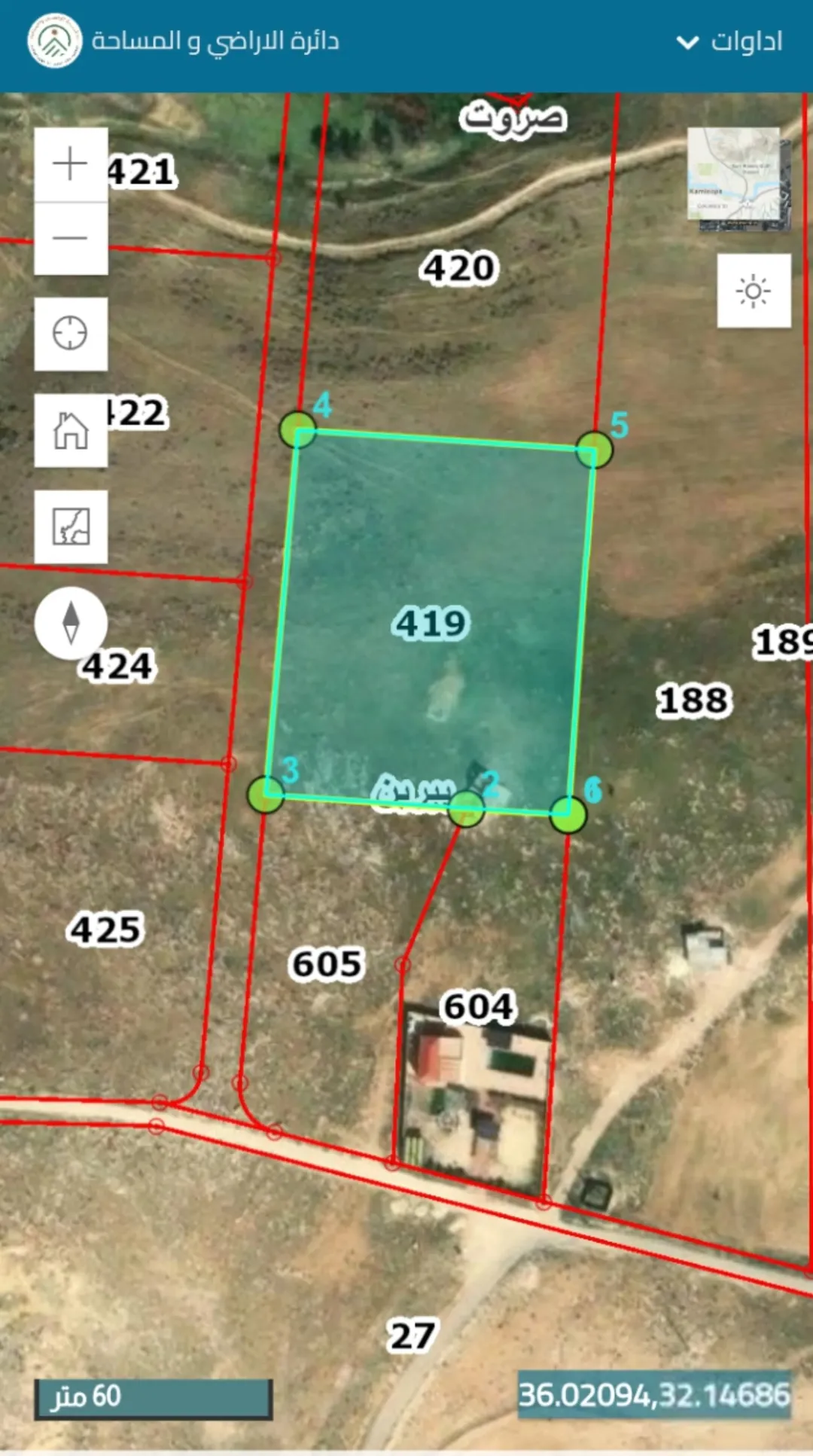
Task: Zoom in on the map
Action: (71, 164)
